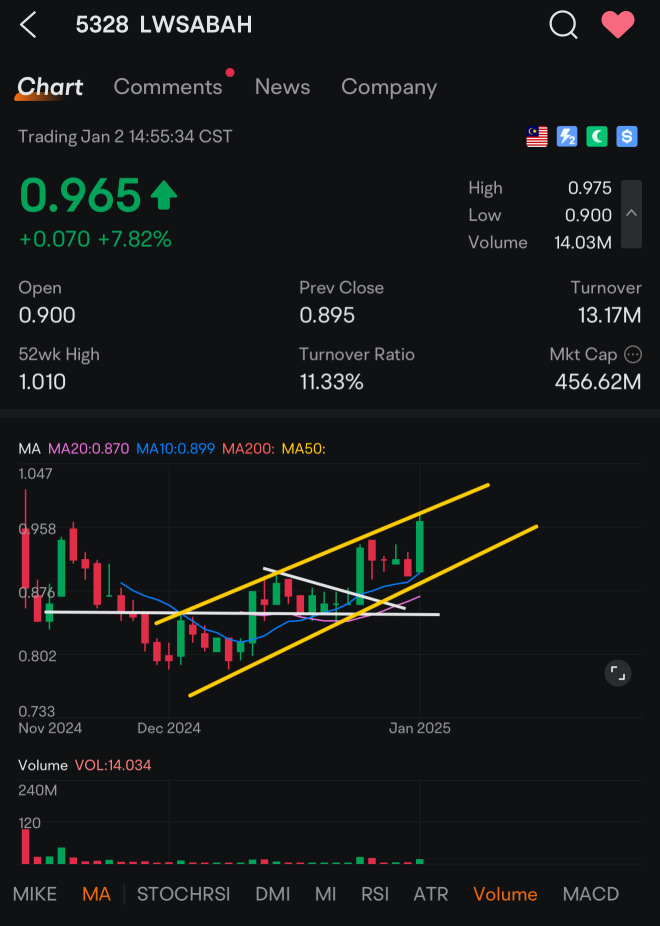Screen dimensions: 660x926
Task: Open the Company tab
Action: [x=389, y=87]
